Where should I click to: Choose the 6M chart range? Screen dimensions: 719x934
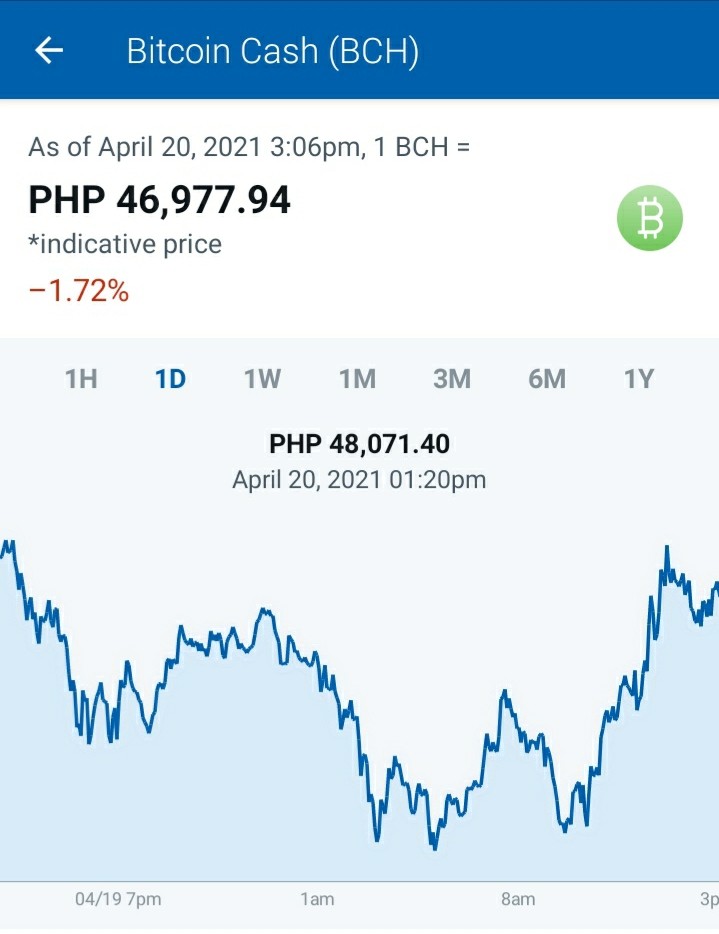(547, 379)
